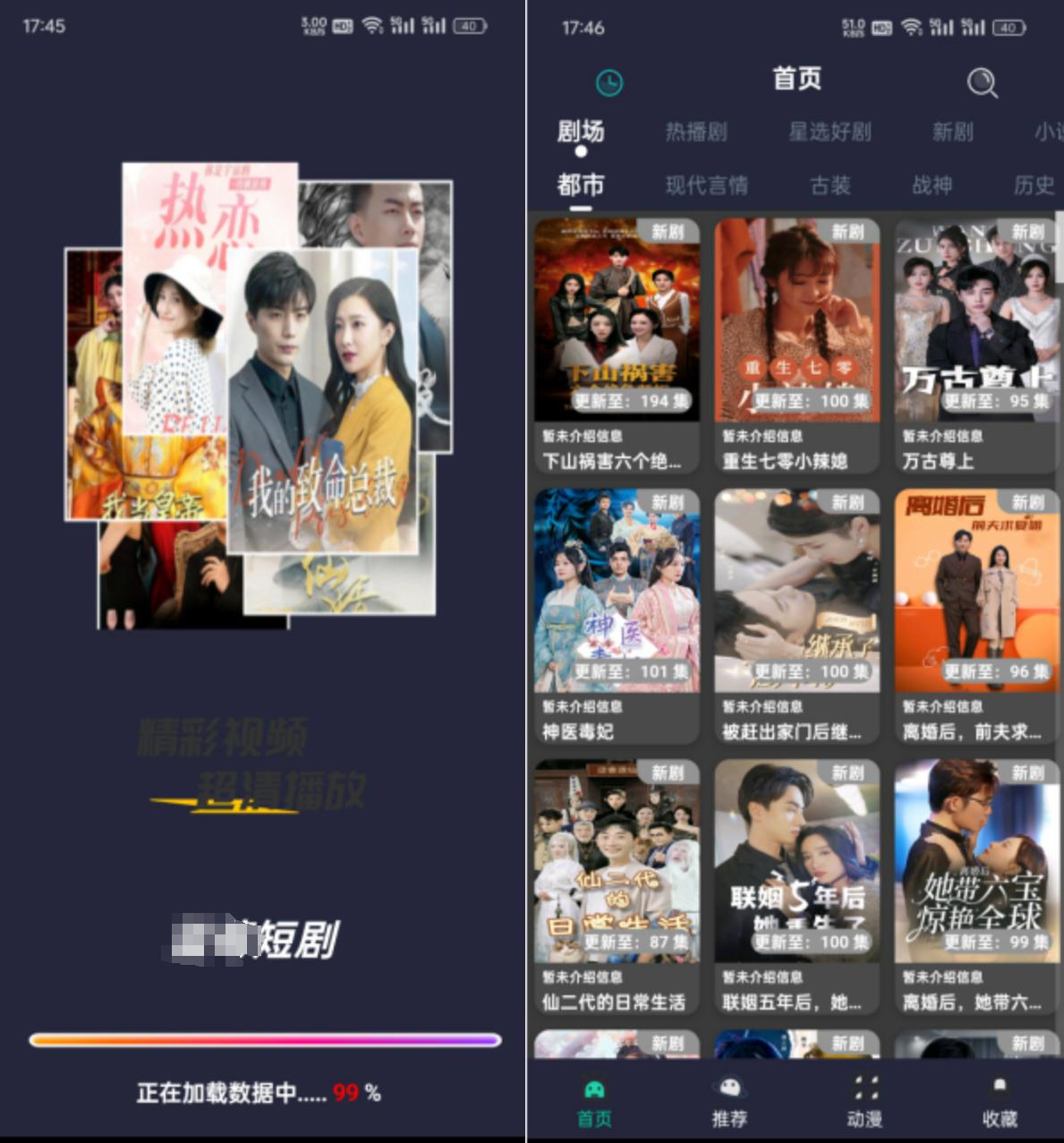Viewport: 1064px width, 1143px height.
Task: Select the 现代言情 category
Action: tap(706, 185)
